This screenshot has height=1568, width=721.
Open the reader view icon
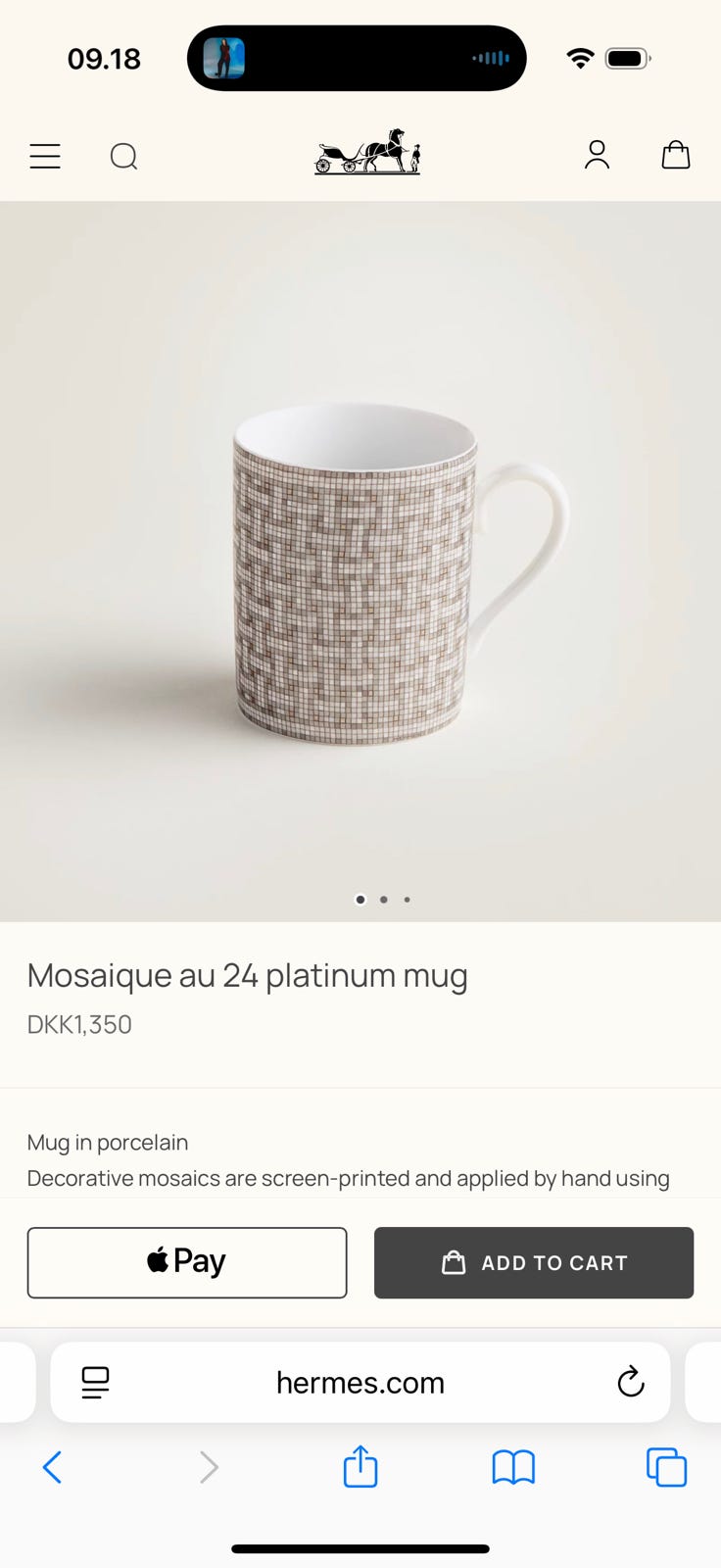coord(94,1383)
